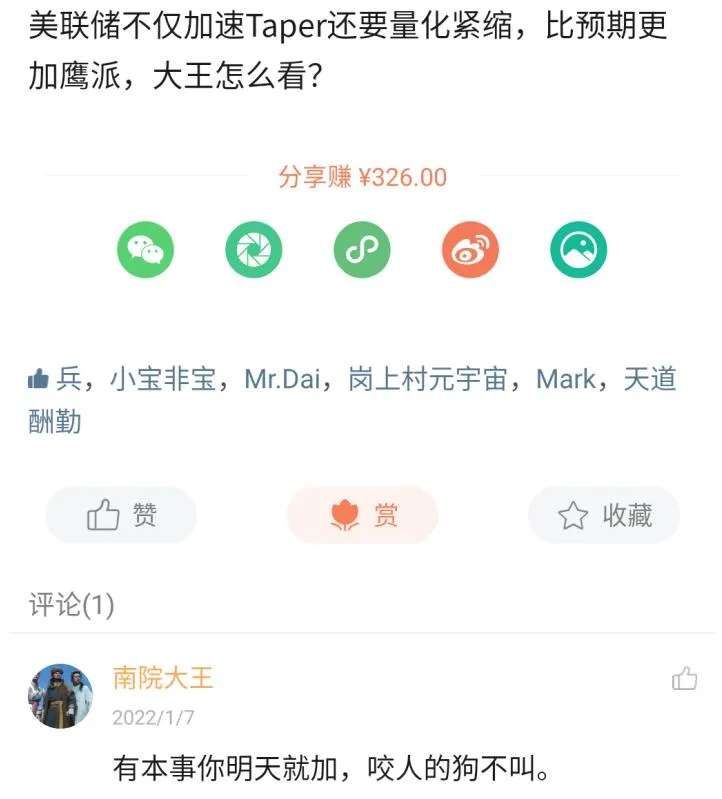Tap the 赏 reward button
This screenshot has height=799, width=722.
pyautogui.click(x=362, y=515)
